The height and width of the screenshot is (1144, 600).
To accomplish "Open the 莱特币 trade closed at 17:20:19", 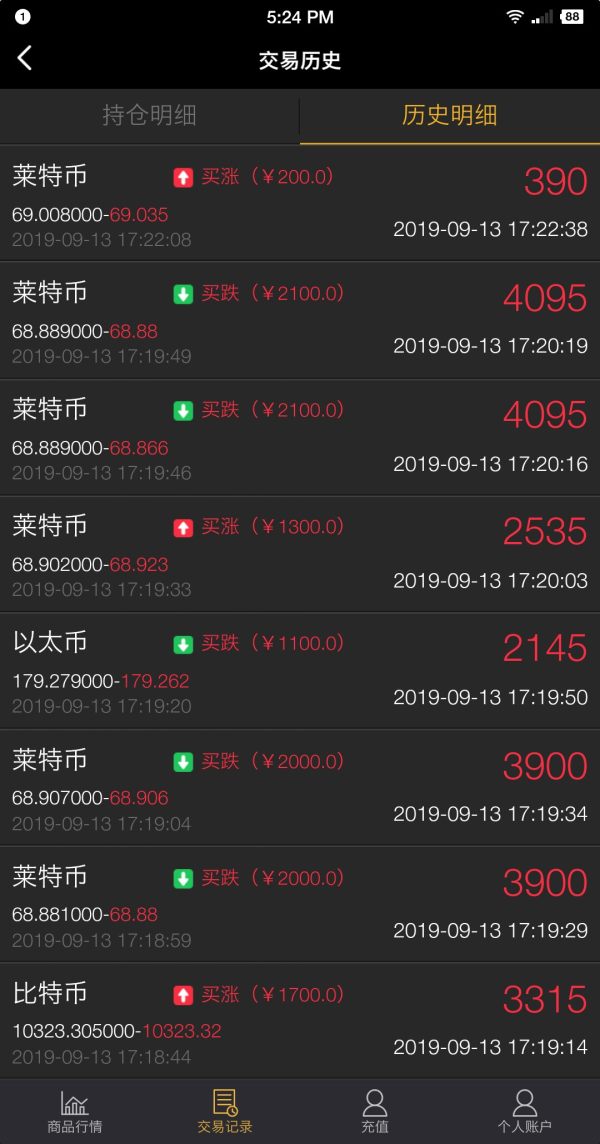I will [x=300, y=321].
